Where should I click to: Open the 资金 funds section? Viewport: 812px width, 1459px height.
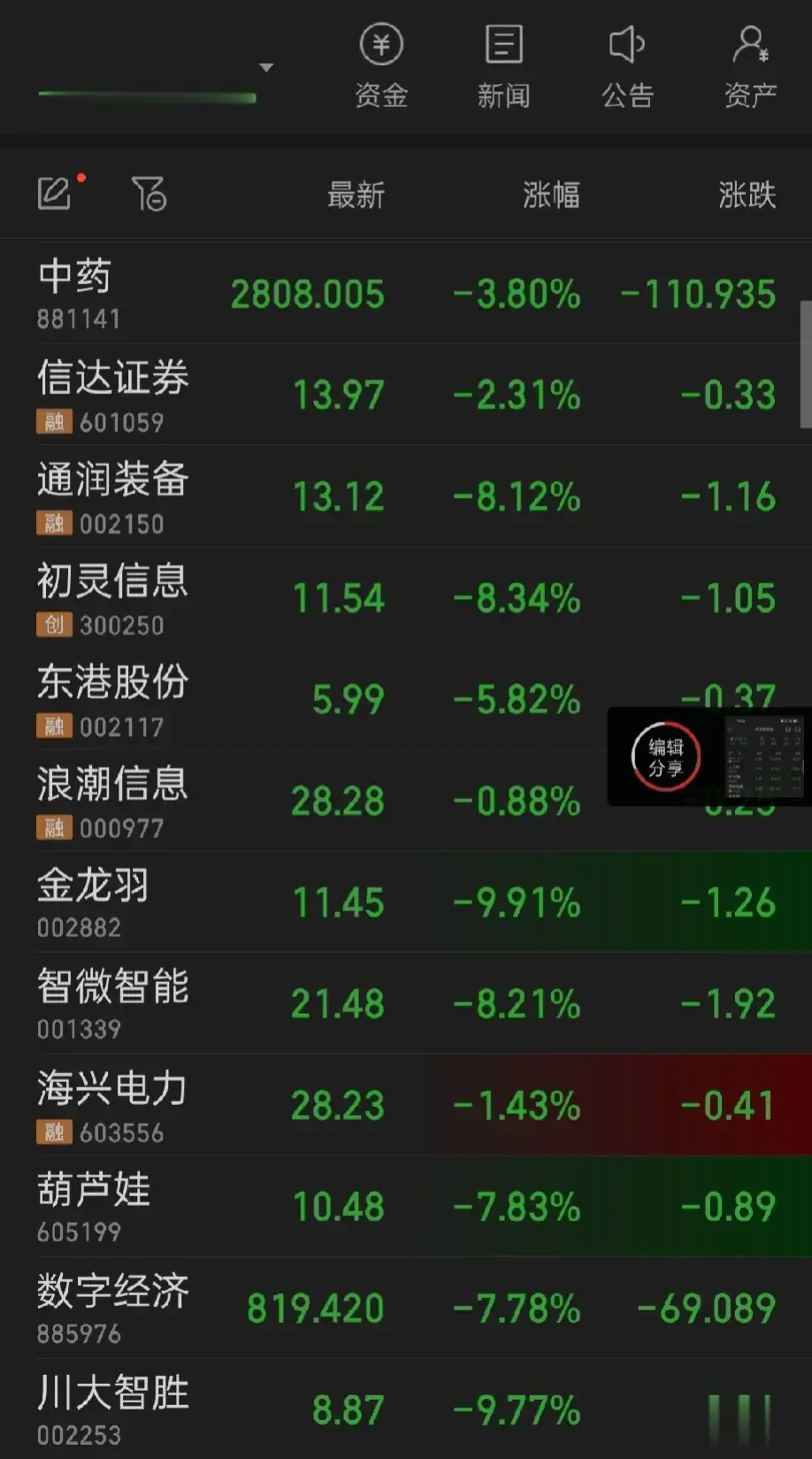(381, 67)
